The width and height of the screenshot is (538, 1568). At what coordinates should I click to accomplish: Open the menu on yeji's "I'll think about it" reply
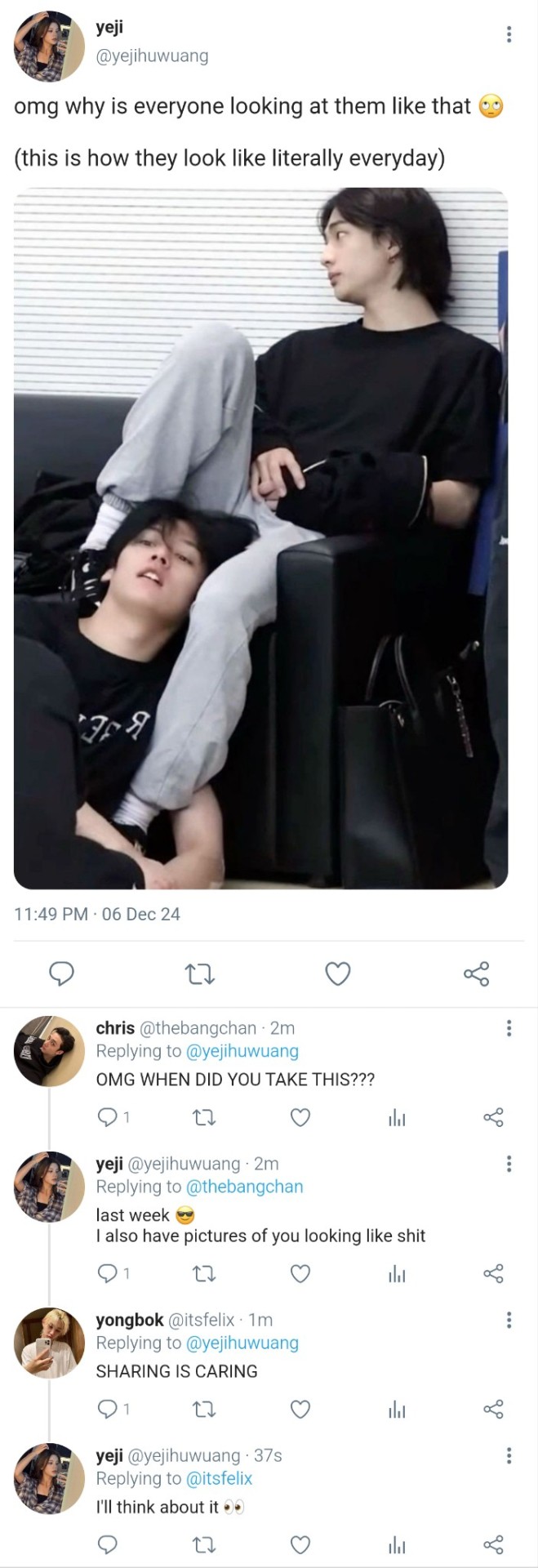tap(509, 1455)
